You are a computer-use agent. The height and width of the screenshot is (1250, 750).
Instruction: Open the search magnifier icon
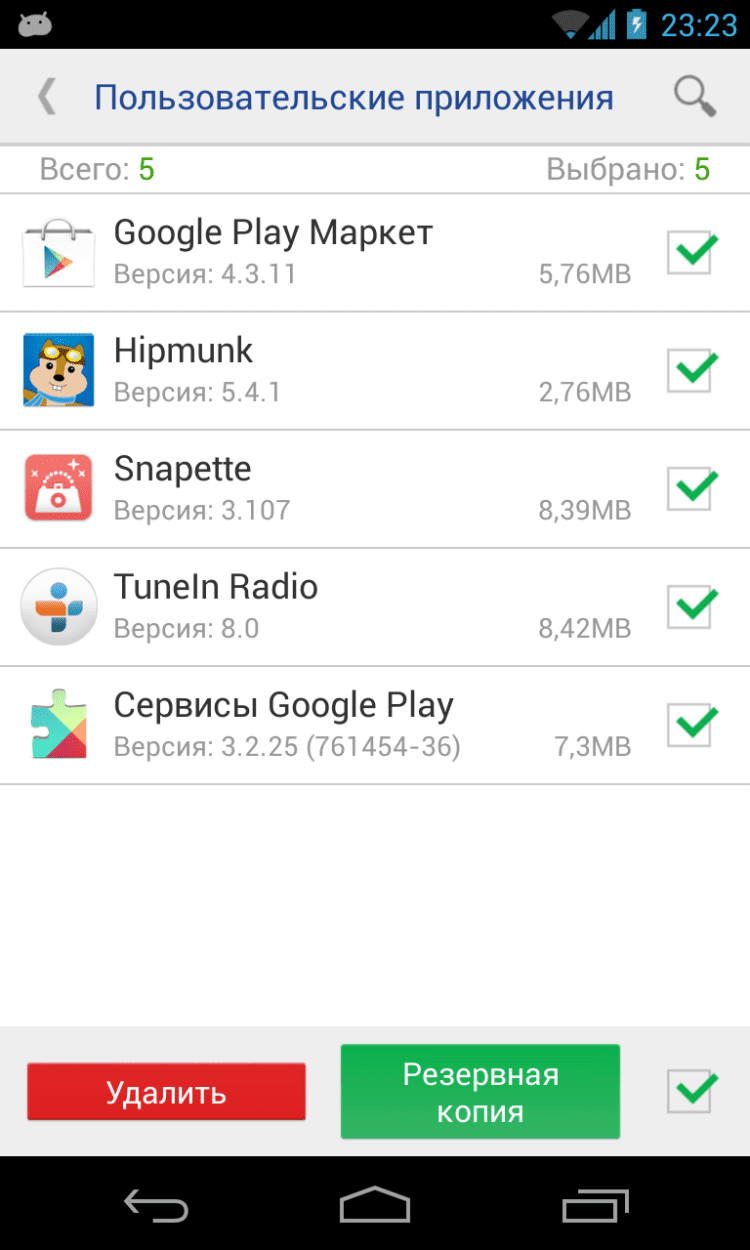[x=694, y=97]
